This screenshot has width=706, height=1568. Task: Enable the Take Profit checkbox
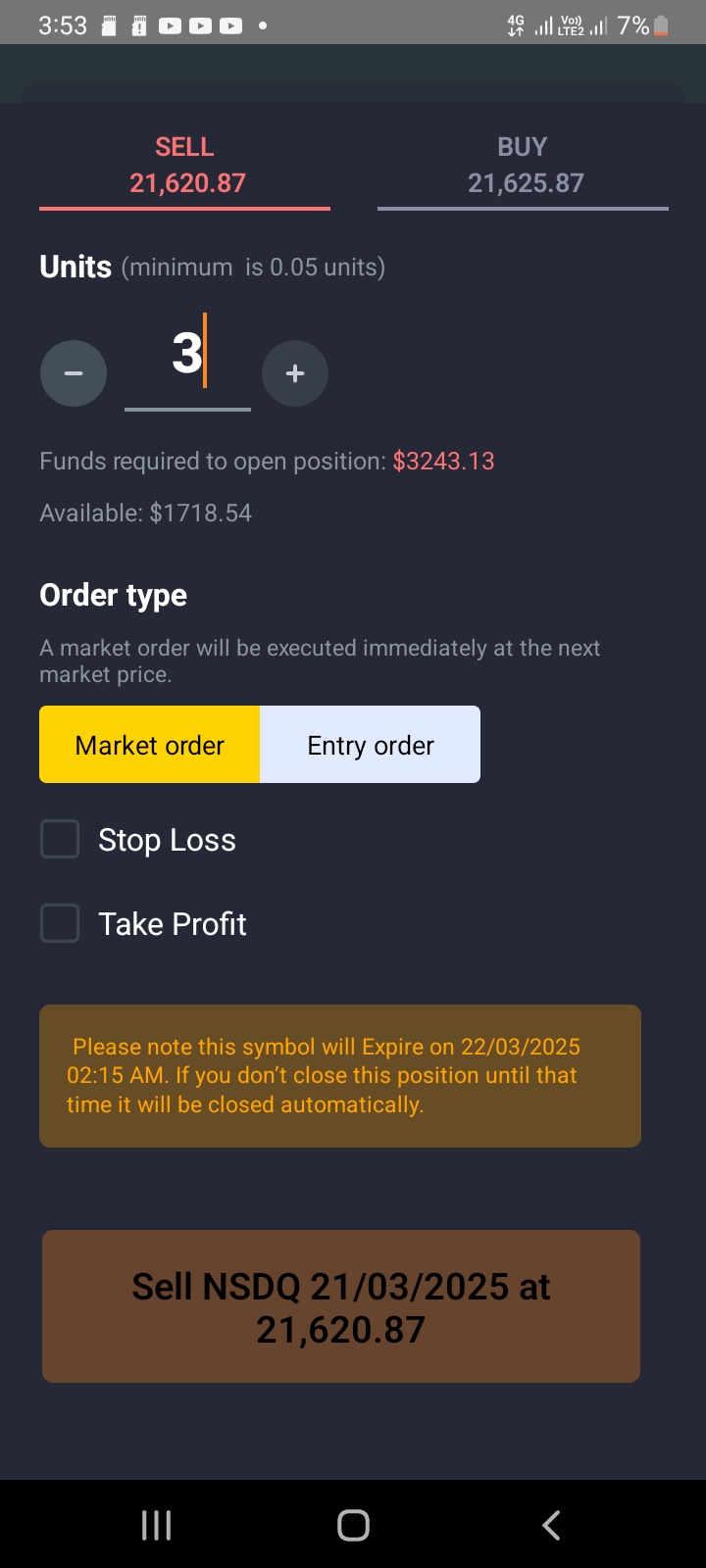tap(60, 923)
